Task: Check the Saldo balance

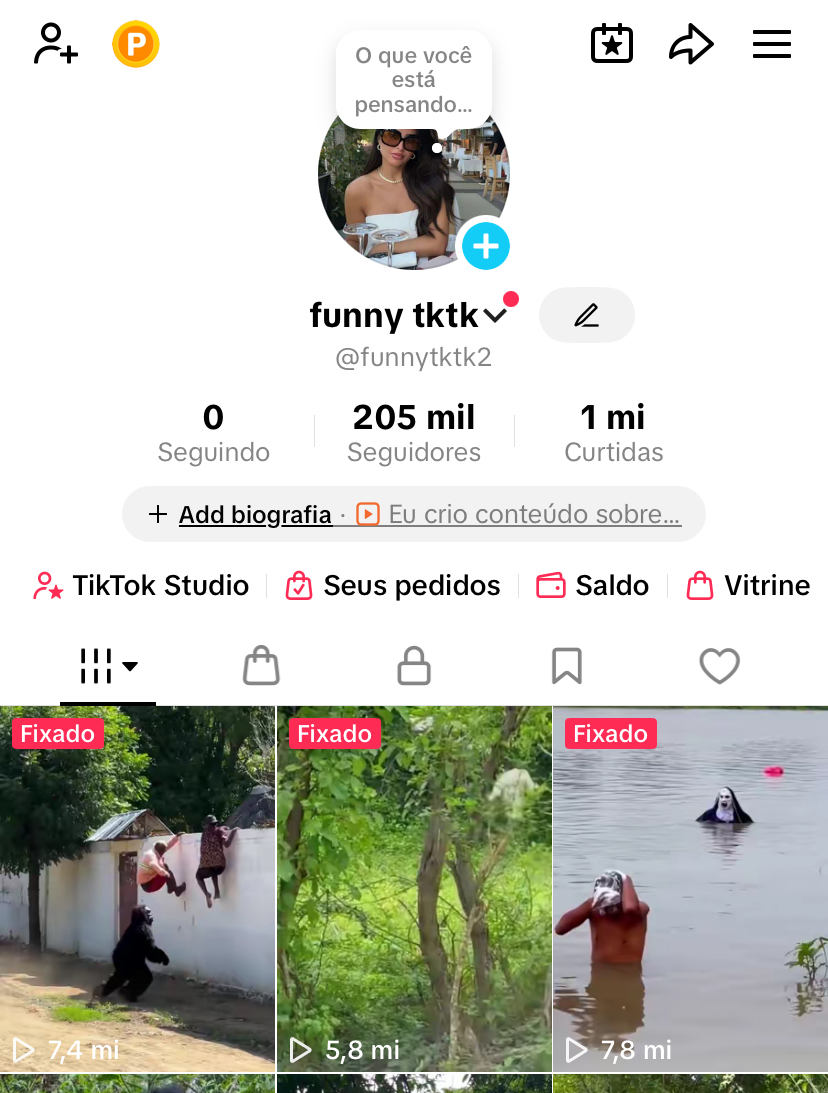Action: pos(593,586)
